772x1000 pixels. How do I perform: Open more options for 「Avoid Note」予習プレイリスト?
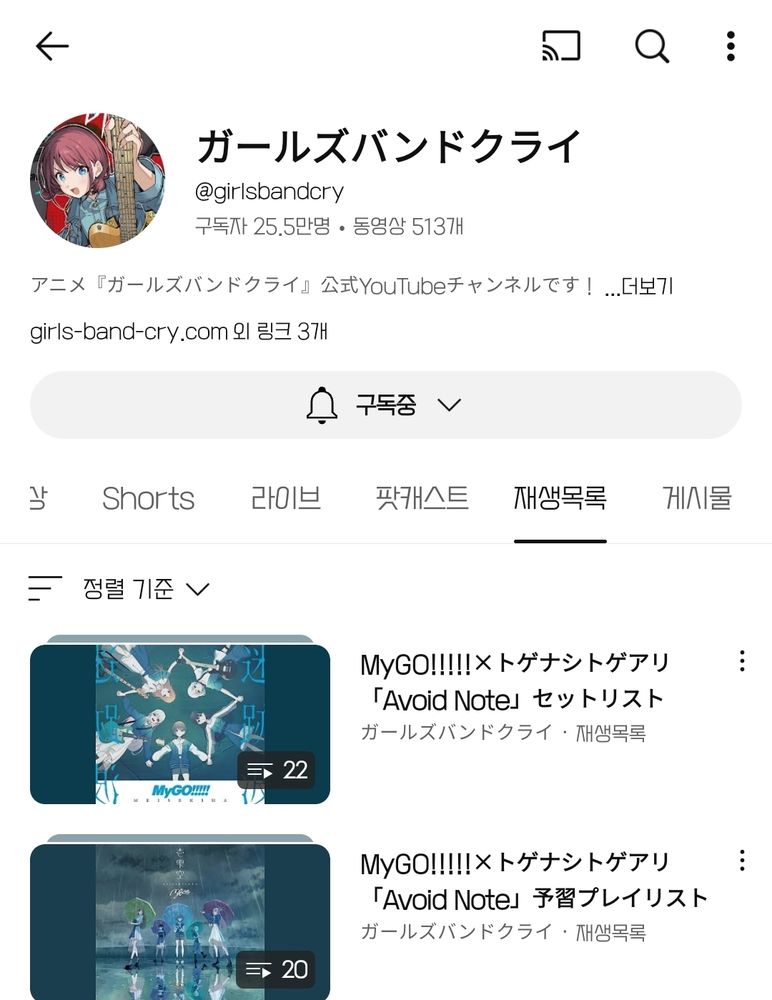(742, 861)
